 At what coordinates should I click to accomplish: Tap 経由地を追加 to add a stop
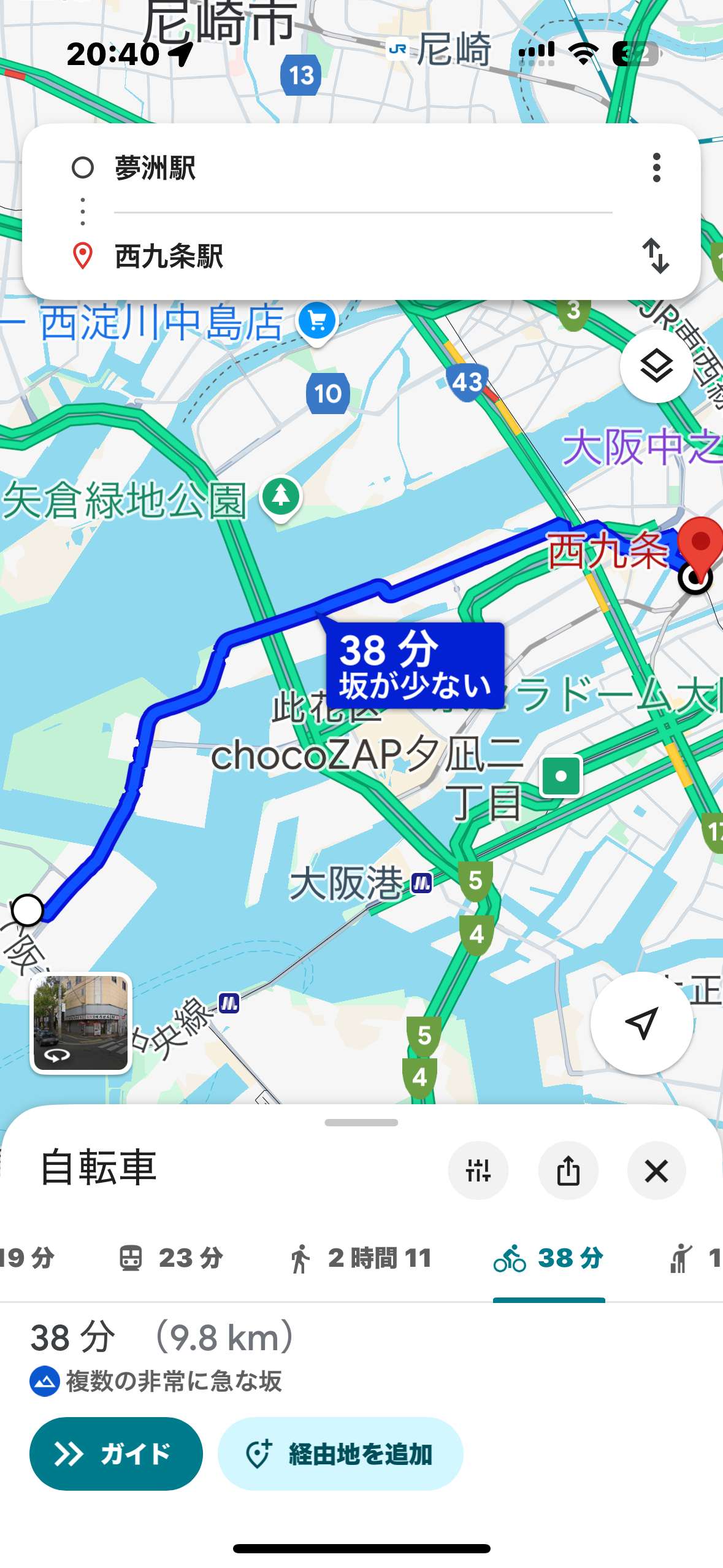tap(340, 1453)
